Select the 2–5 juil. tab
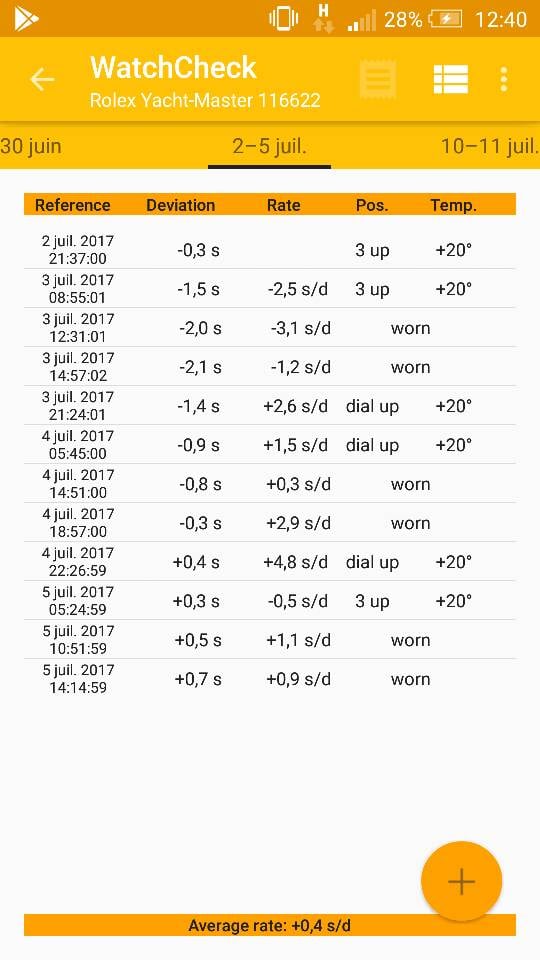Viewport: 540px width, 960px height. click(x=269, y=146)
